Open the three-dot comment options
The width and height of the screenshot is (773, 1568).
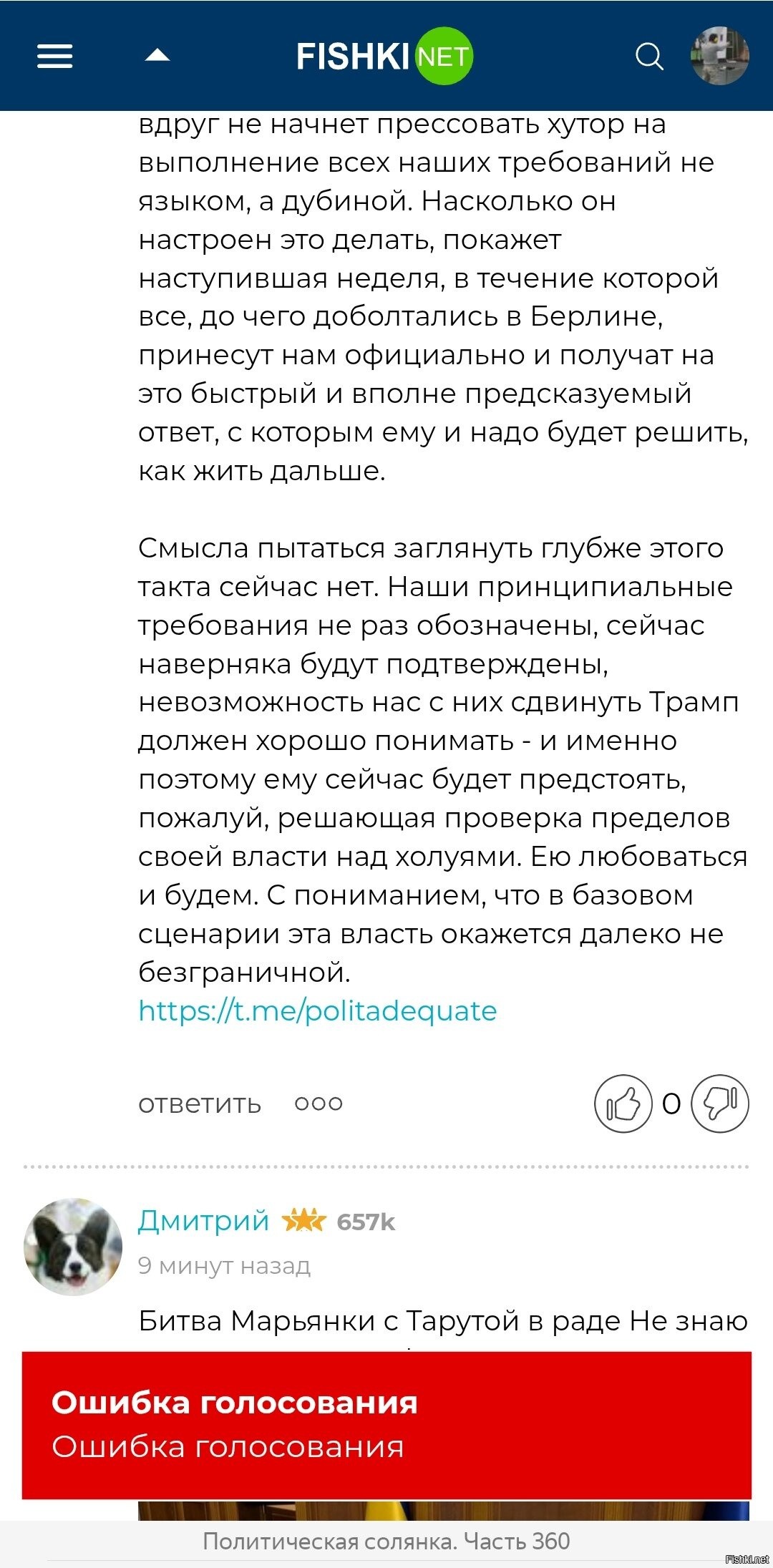click(x=319, y=1104)
